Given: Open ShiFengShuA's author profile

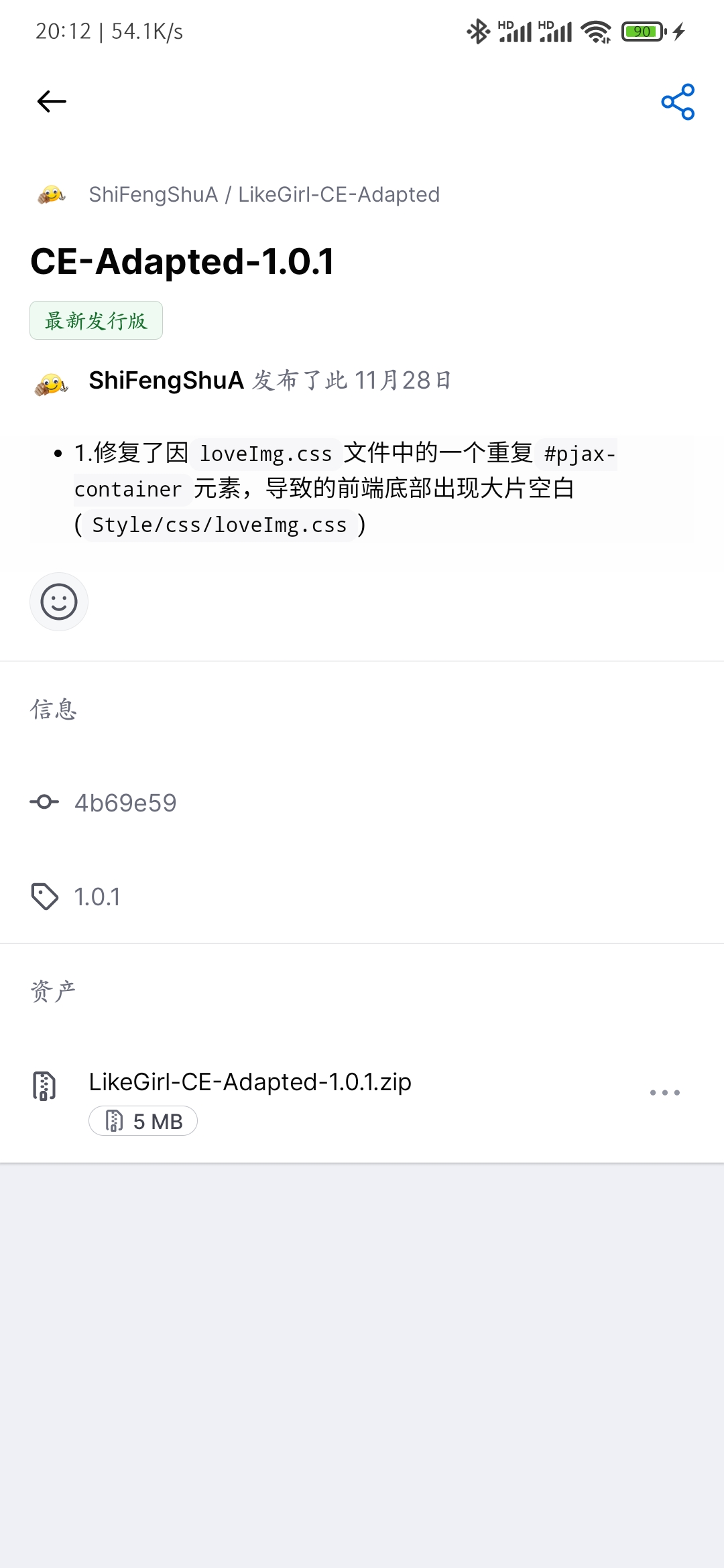Looking at the screenshot, I should (166, 381).
